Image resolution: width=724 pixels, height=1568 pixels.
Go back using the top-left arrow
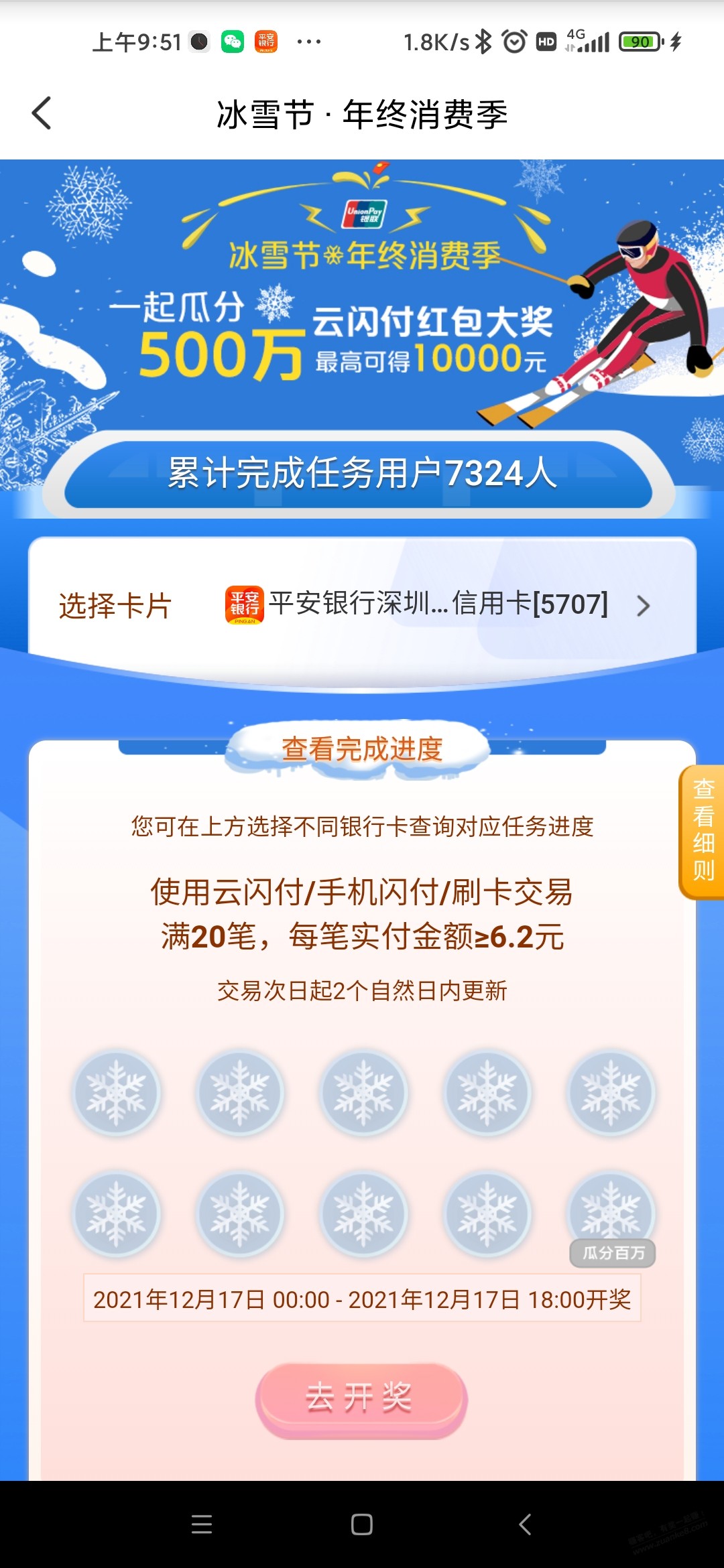42,113
